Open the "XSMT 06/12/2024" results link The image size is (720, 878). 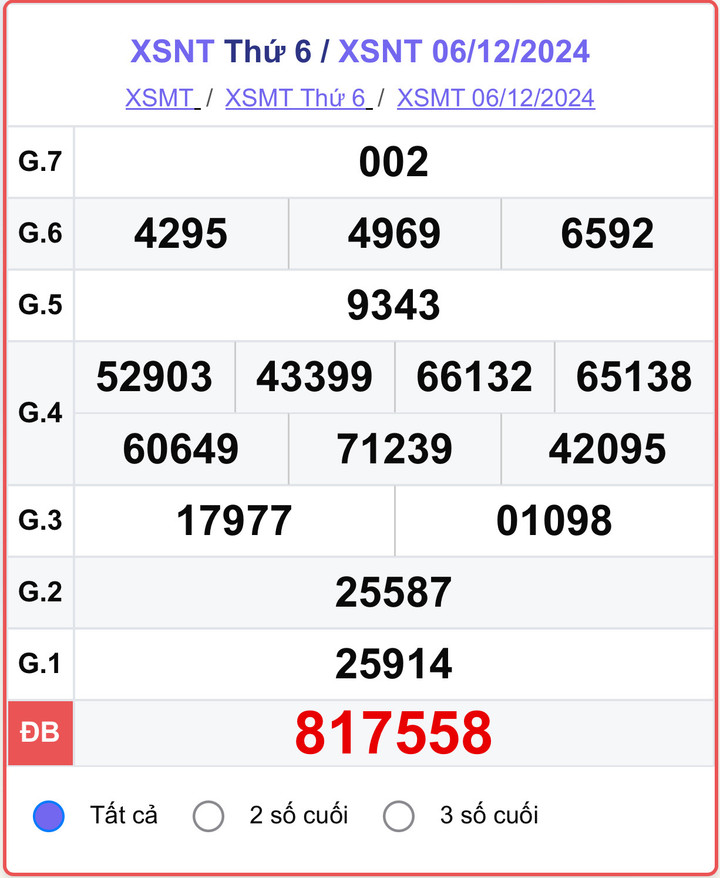tap(495, 99)
